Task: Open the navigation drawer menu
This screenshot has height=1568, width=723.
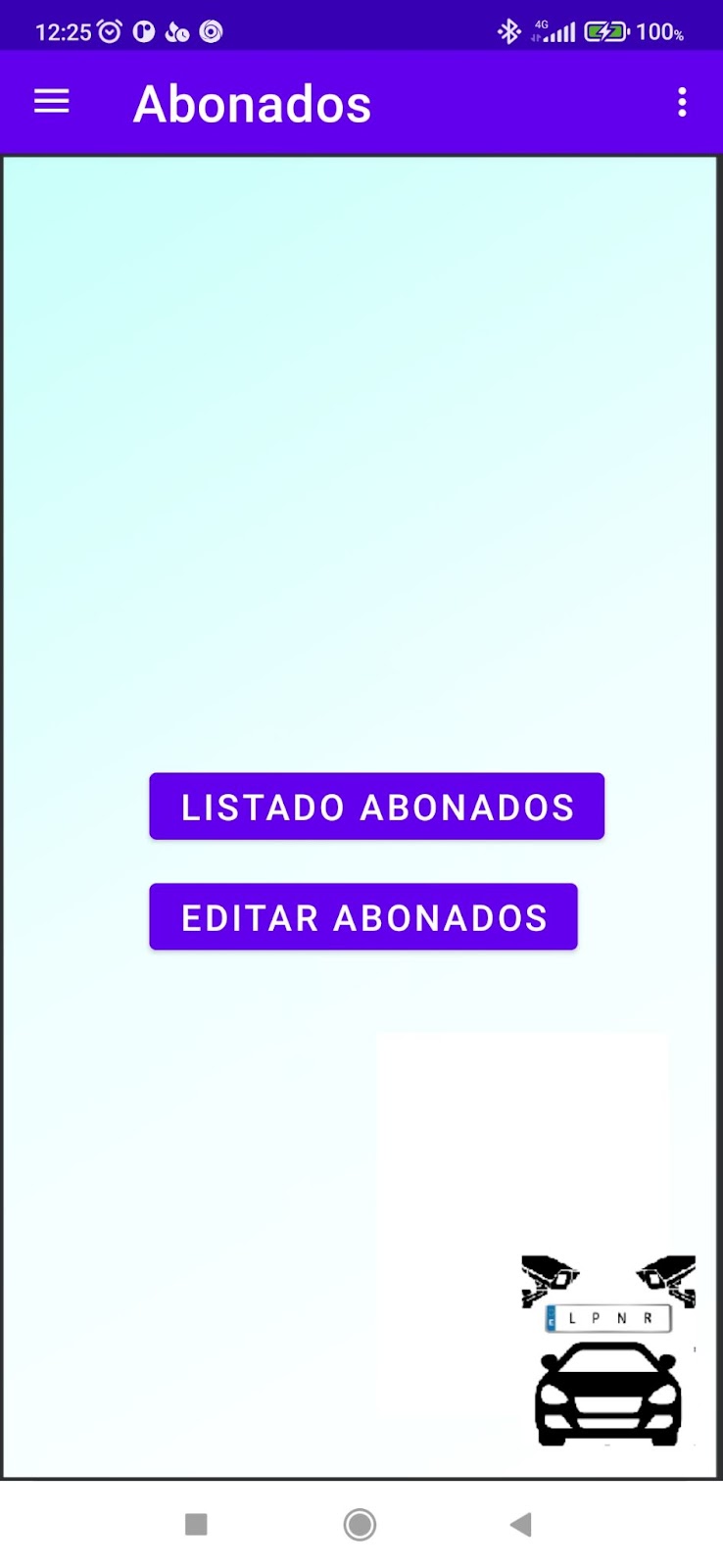Action: pos(52,102)
